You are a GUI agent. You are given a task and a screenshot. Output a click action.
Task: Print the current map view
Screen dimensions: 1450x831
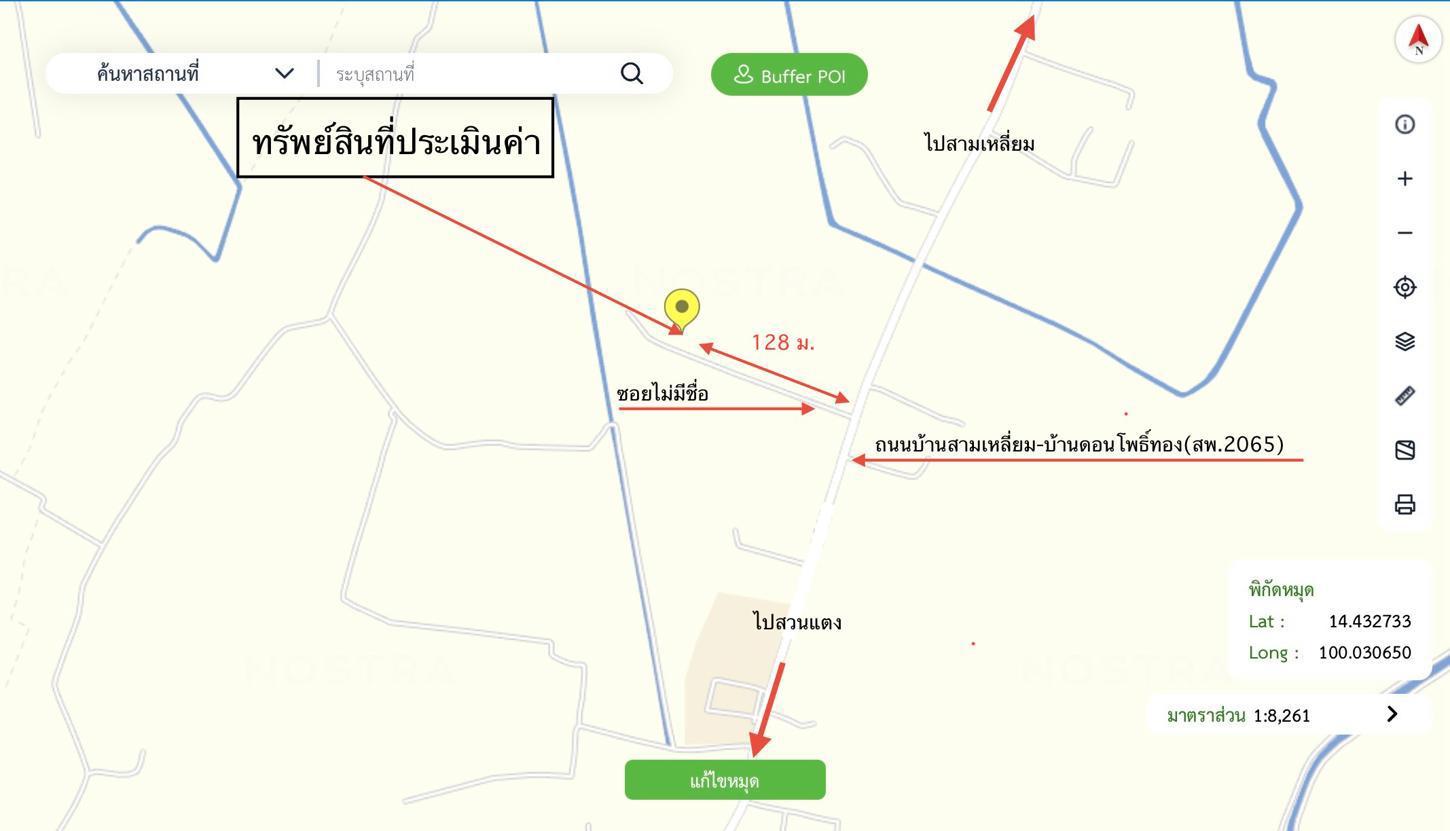pyautogui.click(x=1405, y=504)
